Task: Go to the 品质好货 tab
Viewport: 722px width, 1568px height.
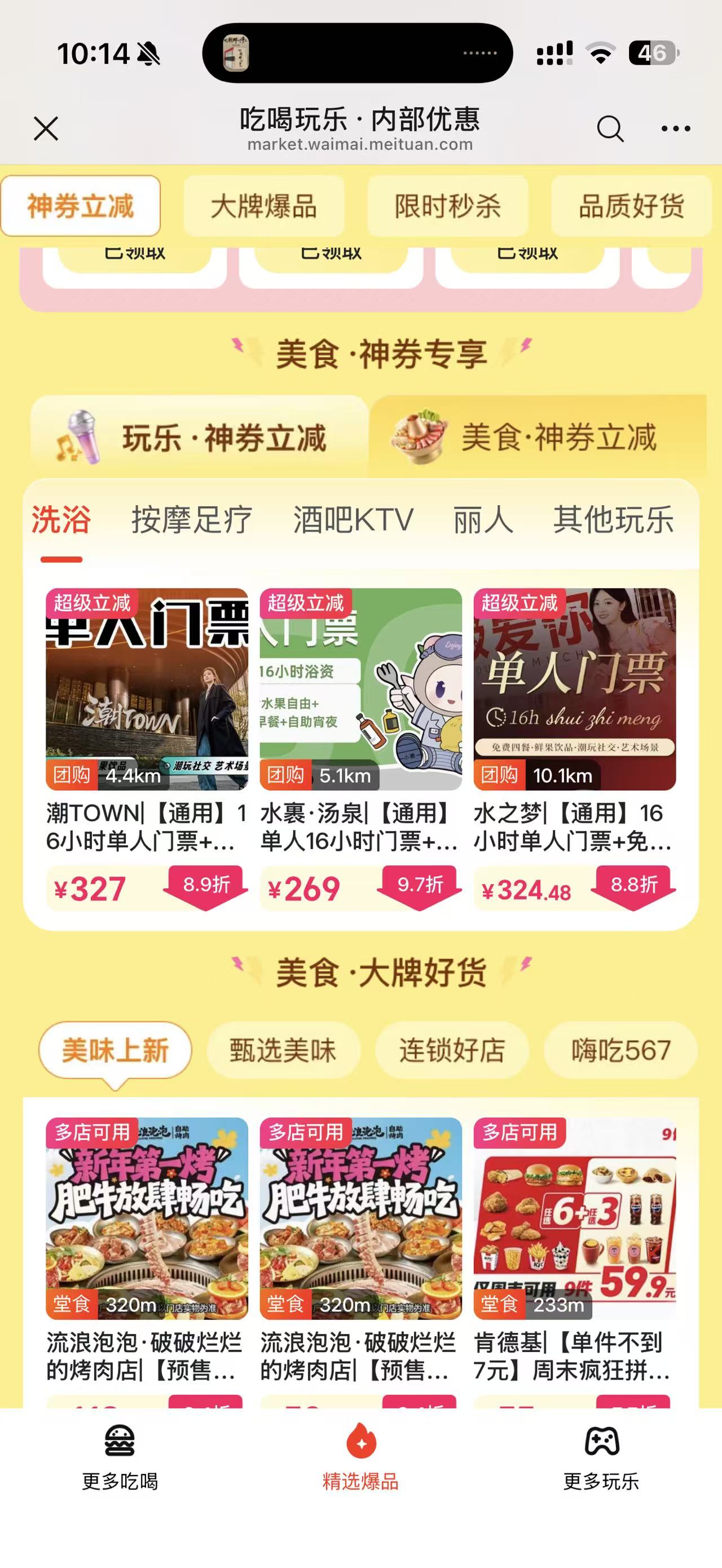Action: (631, 206)
